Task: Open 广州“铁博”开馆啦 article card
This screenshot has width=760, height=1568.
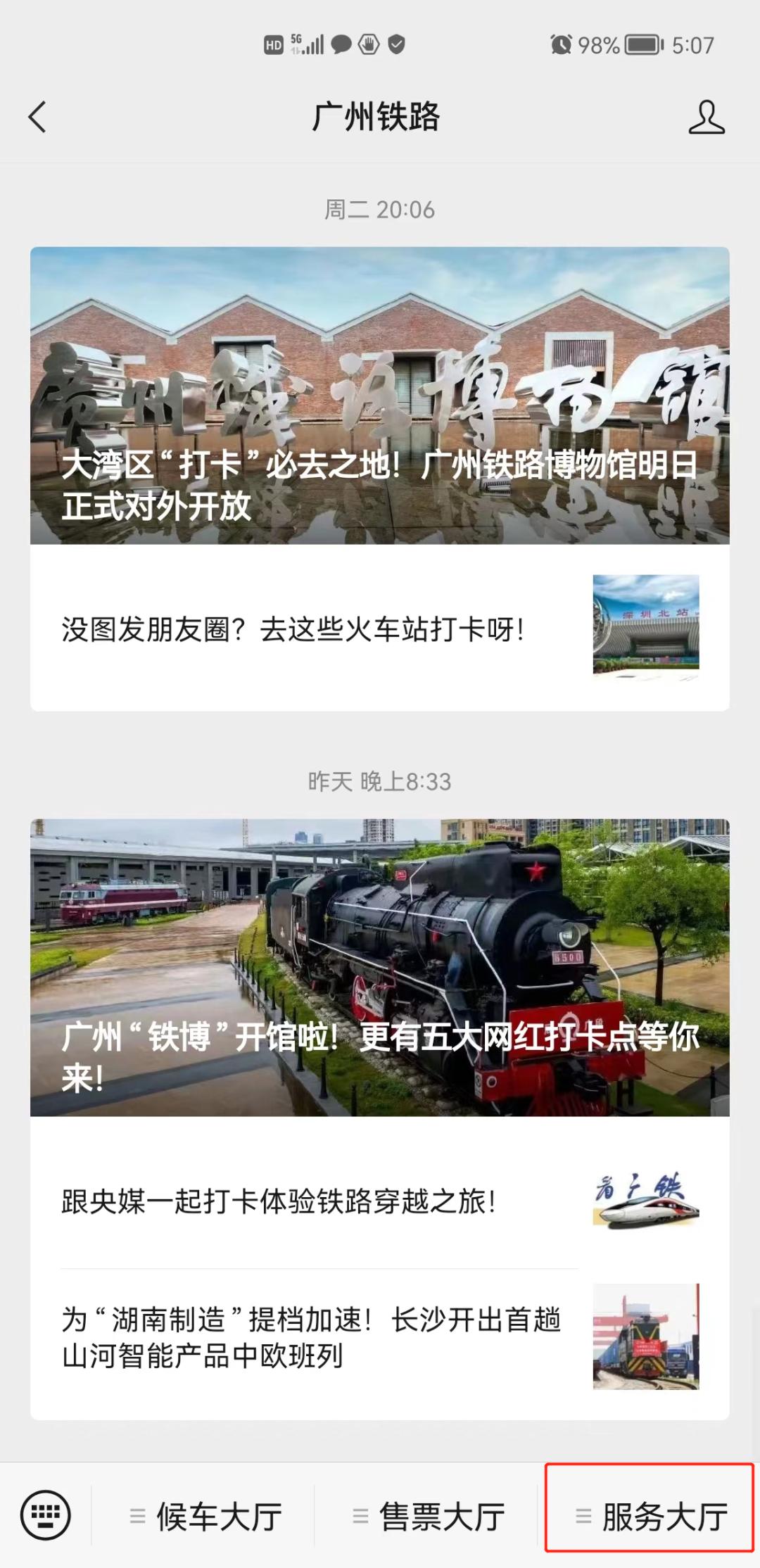Action: [x=379, y=968]
